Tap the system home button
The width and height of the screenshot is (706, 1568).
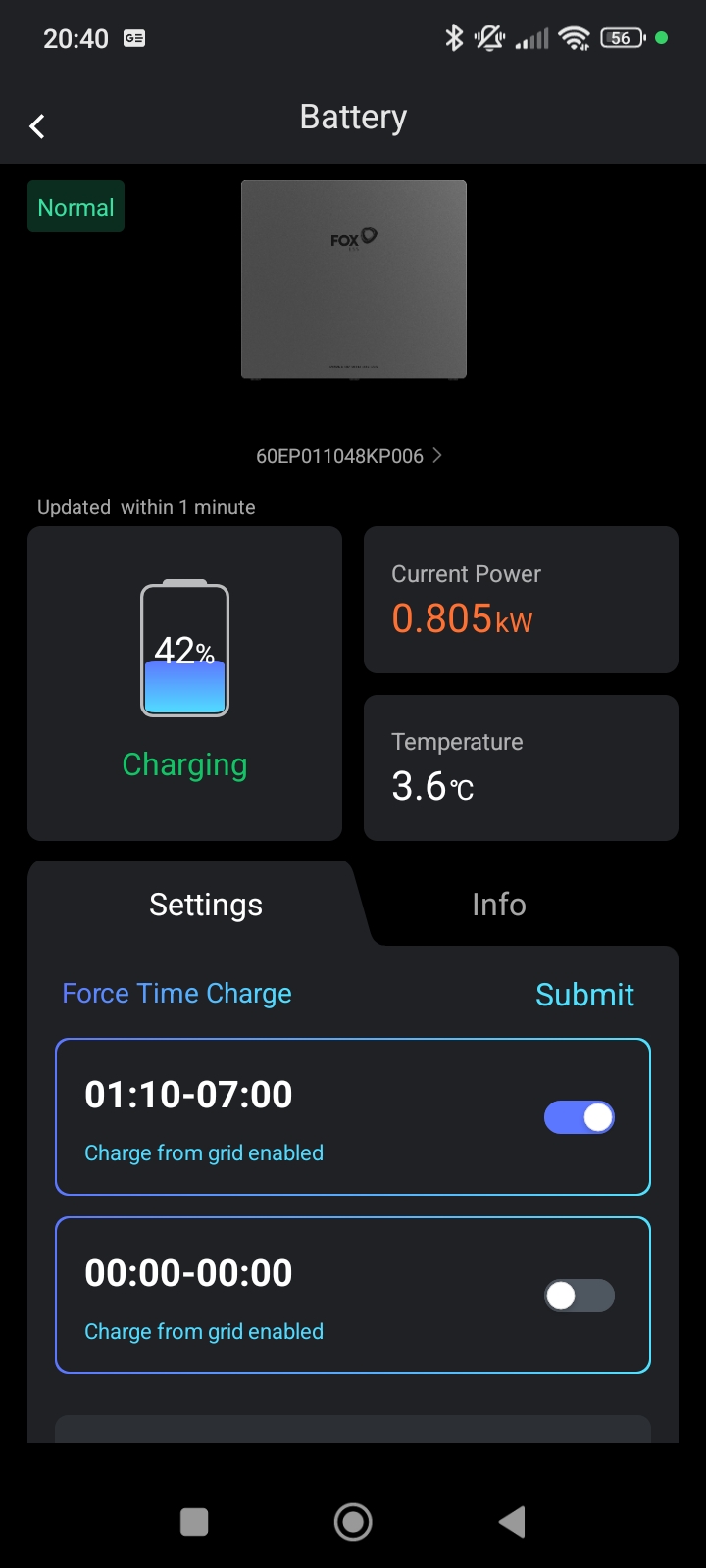pyautogui.click(x=353, y=1522)
